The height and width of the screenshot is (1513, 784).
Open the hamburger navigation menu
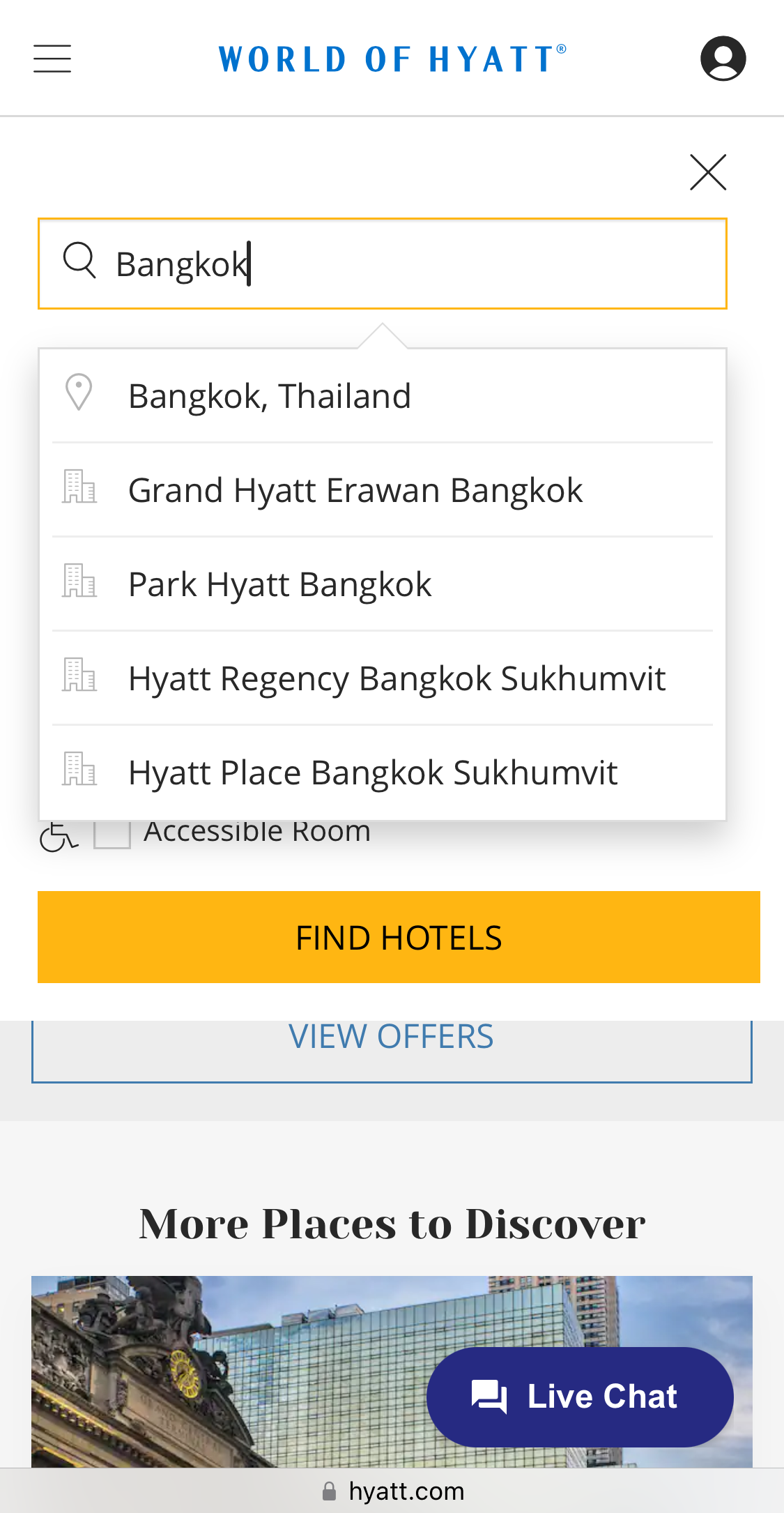[x=52, y=59]
